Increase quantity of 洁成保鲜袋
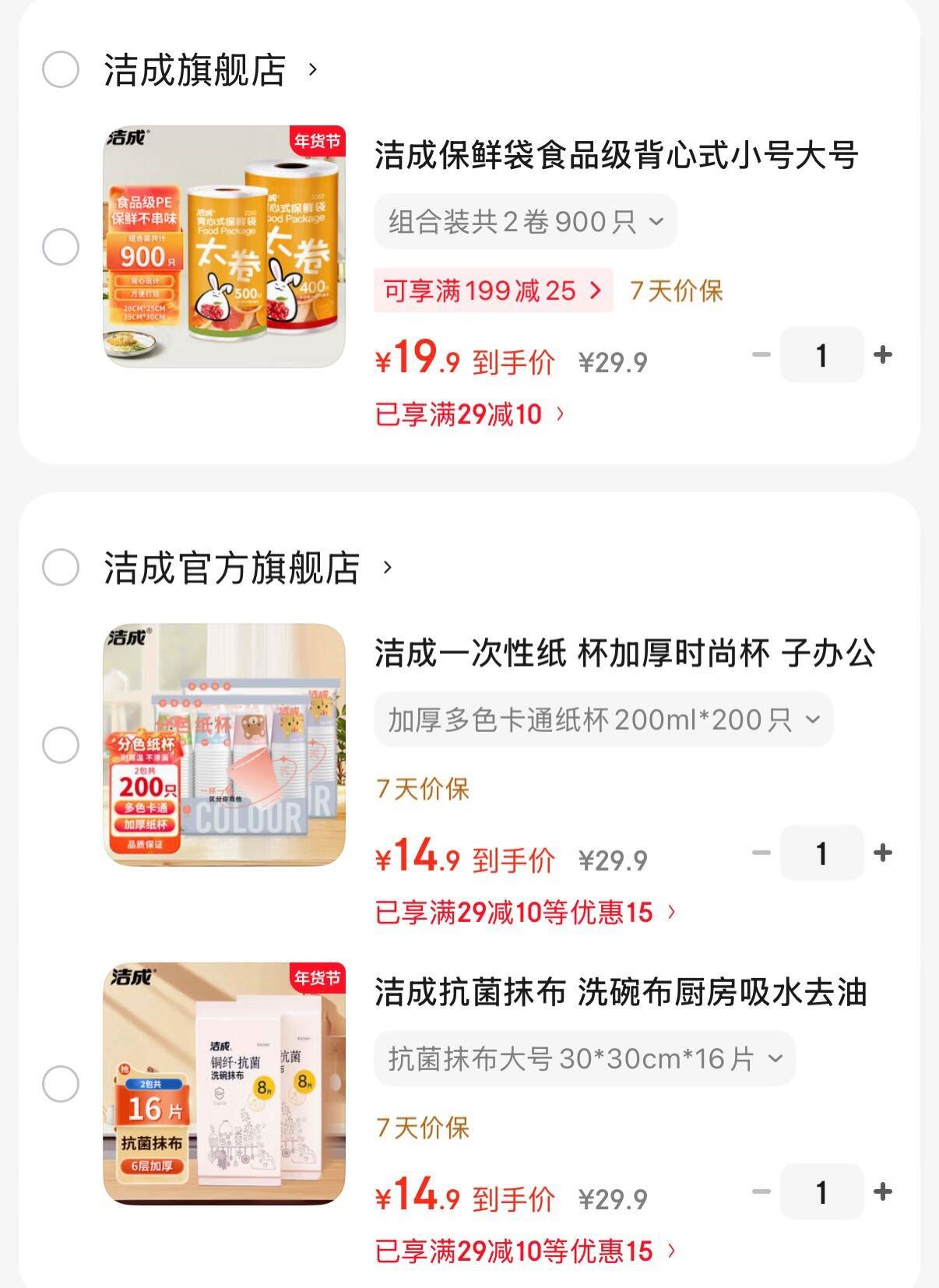This screenshot has height=1288, width=939. 883,355
